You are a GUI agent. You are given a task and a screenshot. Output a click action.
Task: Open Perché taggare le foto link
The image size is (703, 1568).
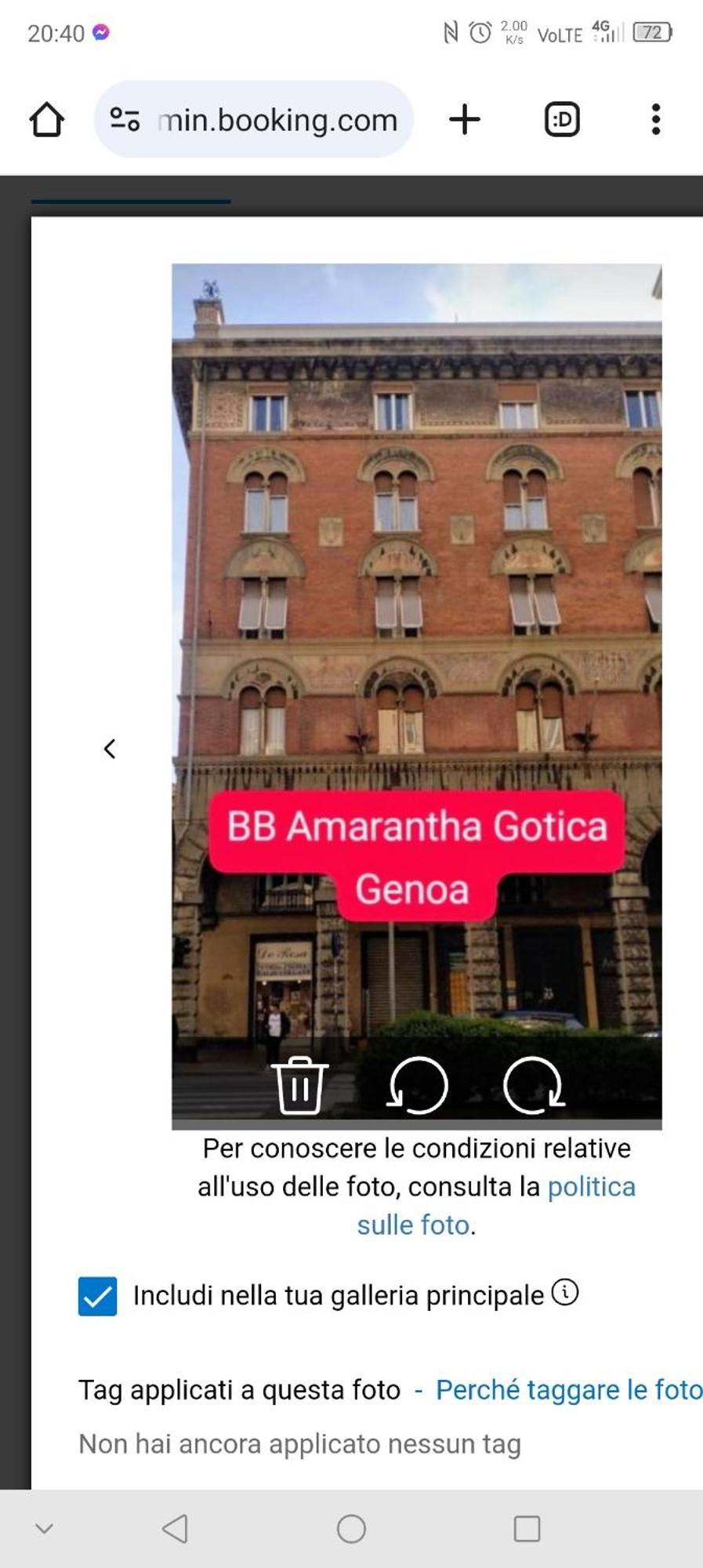pyautogui.click(x=568, y=1390)
